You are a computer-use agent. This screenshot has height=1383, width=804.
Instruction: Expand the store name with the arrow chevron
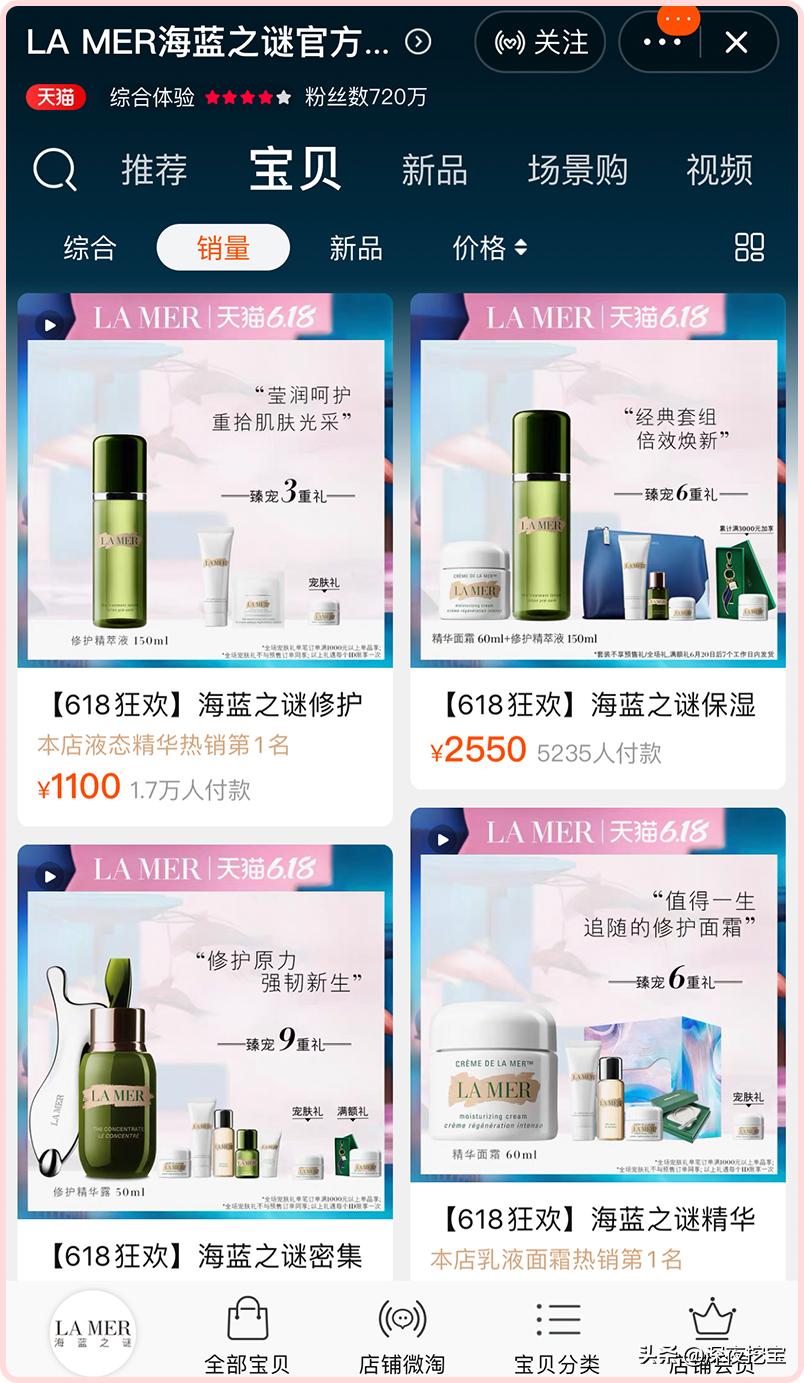tap(419, 41)
